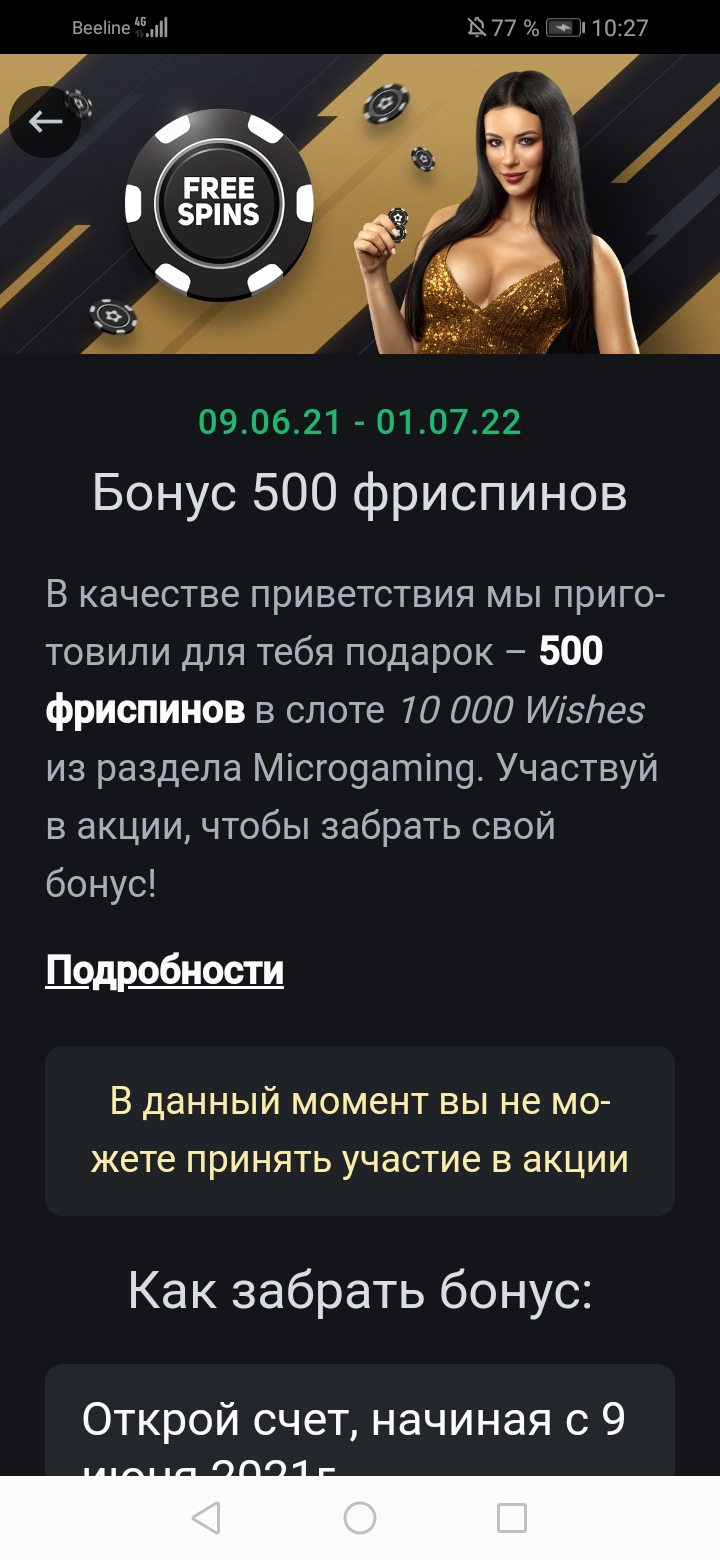Open the Подробности link
This screenshot has width=720, height=1560.
165,970
